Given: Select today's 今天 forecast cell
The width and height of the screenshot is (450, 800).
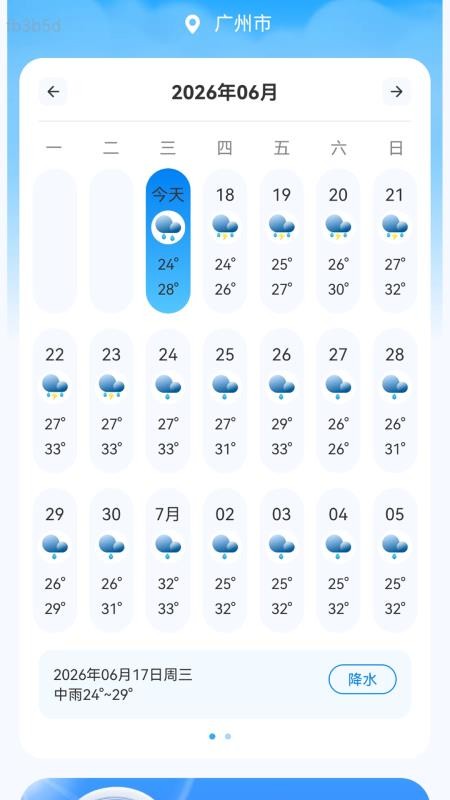Looking at the screenshot, I should click(168, 241).
